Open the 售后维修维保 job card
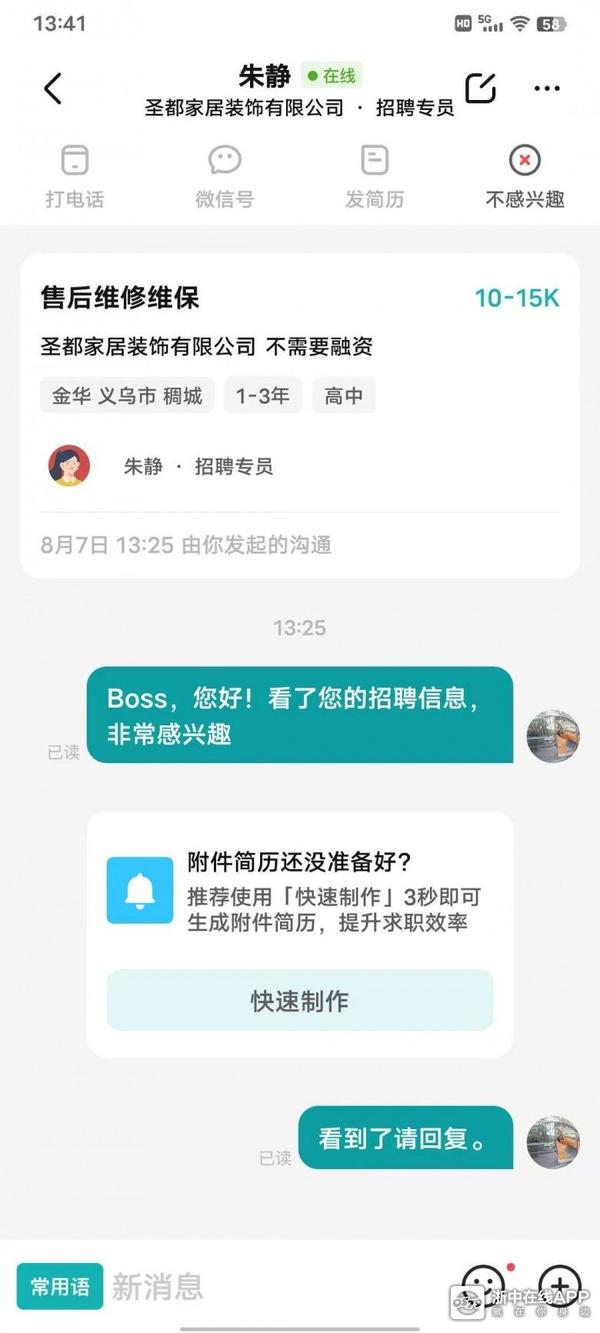The height and width of the screenshot is (1333, 600). point(300,415)
